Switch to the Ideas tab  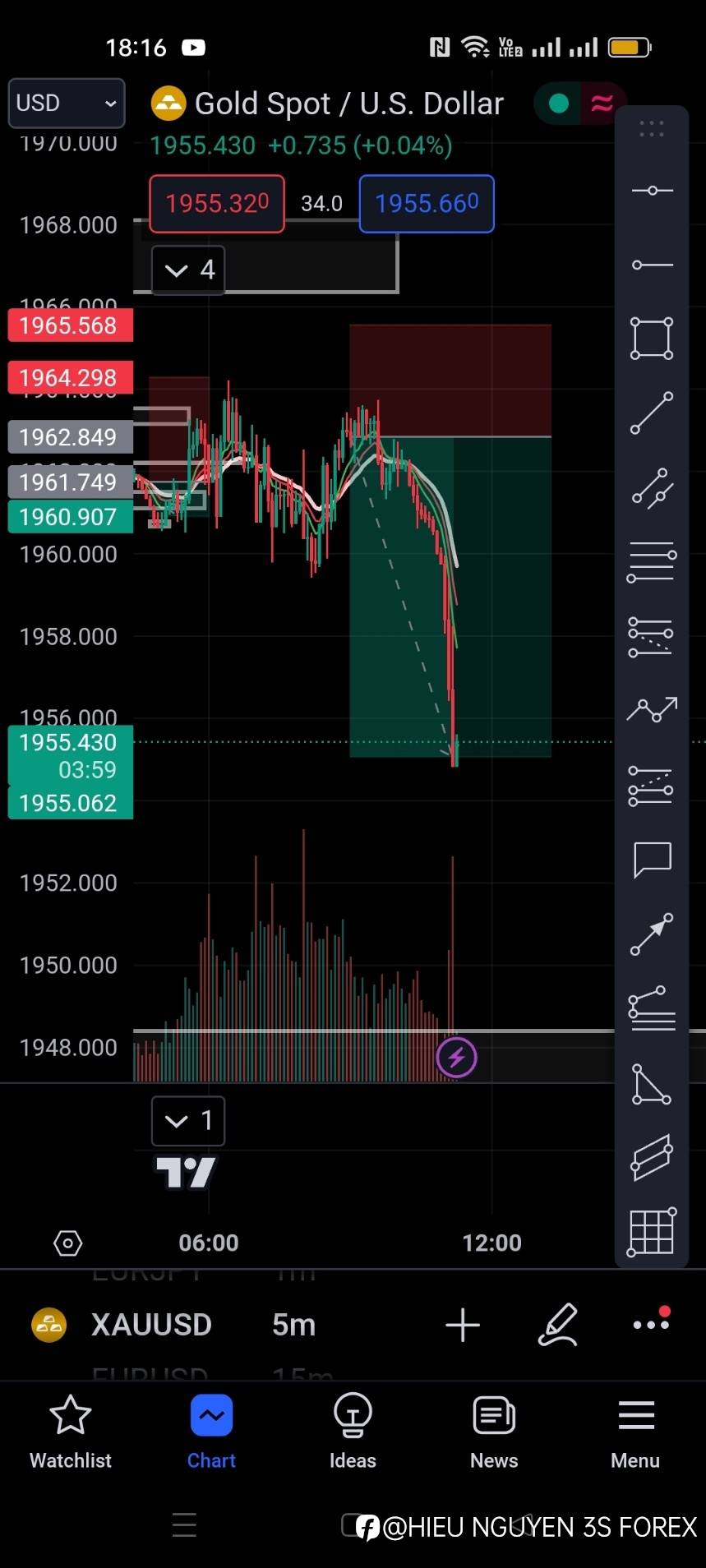click(x=353, y=1432)
